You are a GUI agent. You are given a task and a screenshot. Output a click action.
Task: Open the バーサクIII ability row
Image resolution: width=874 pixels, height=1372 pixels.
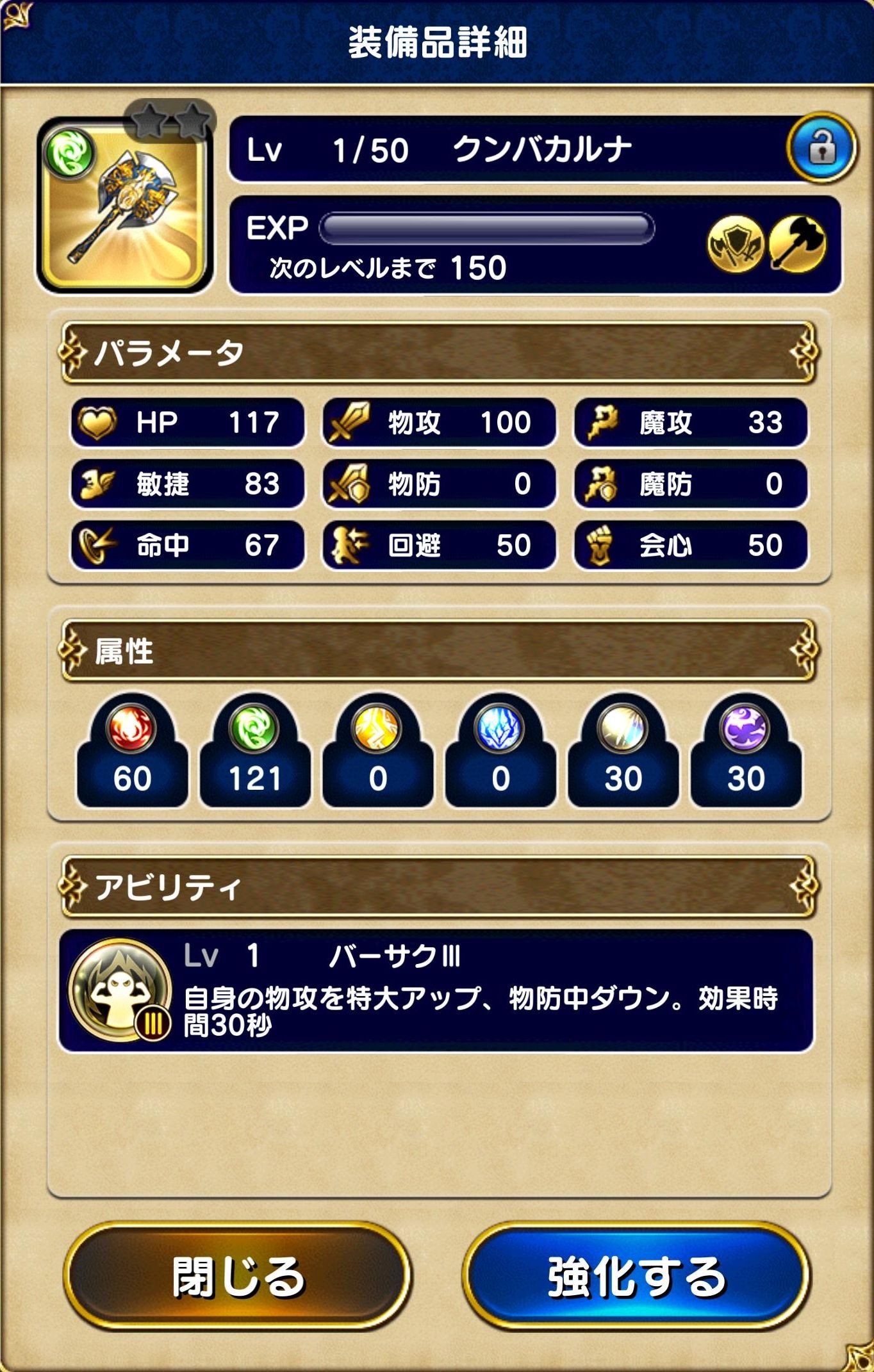click(x=436, y=991)
